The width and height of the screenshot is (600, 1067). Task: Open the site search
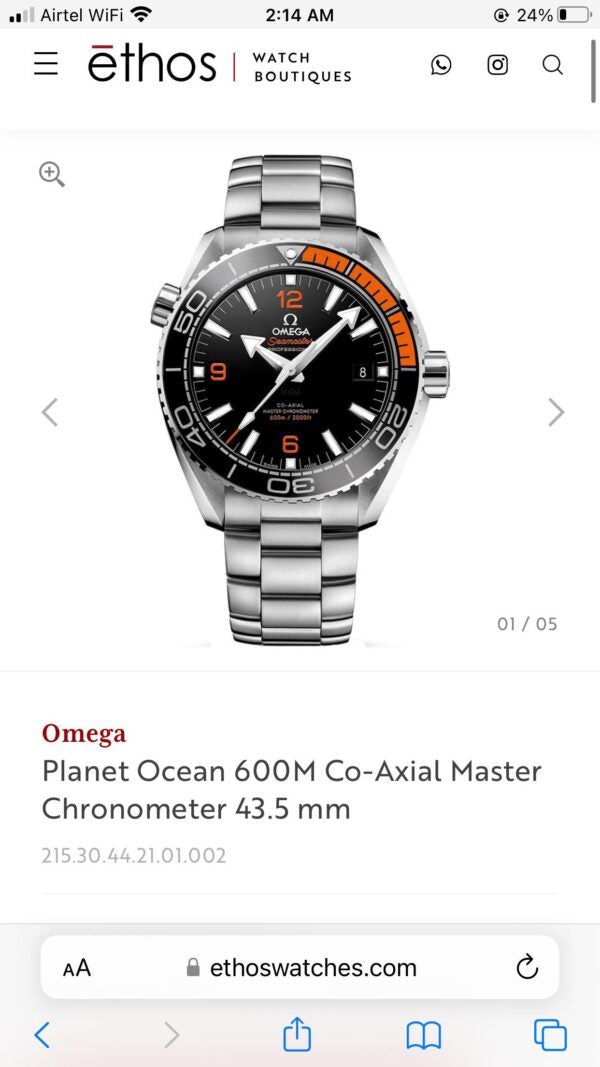click(x=553, y=65)
